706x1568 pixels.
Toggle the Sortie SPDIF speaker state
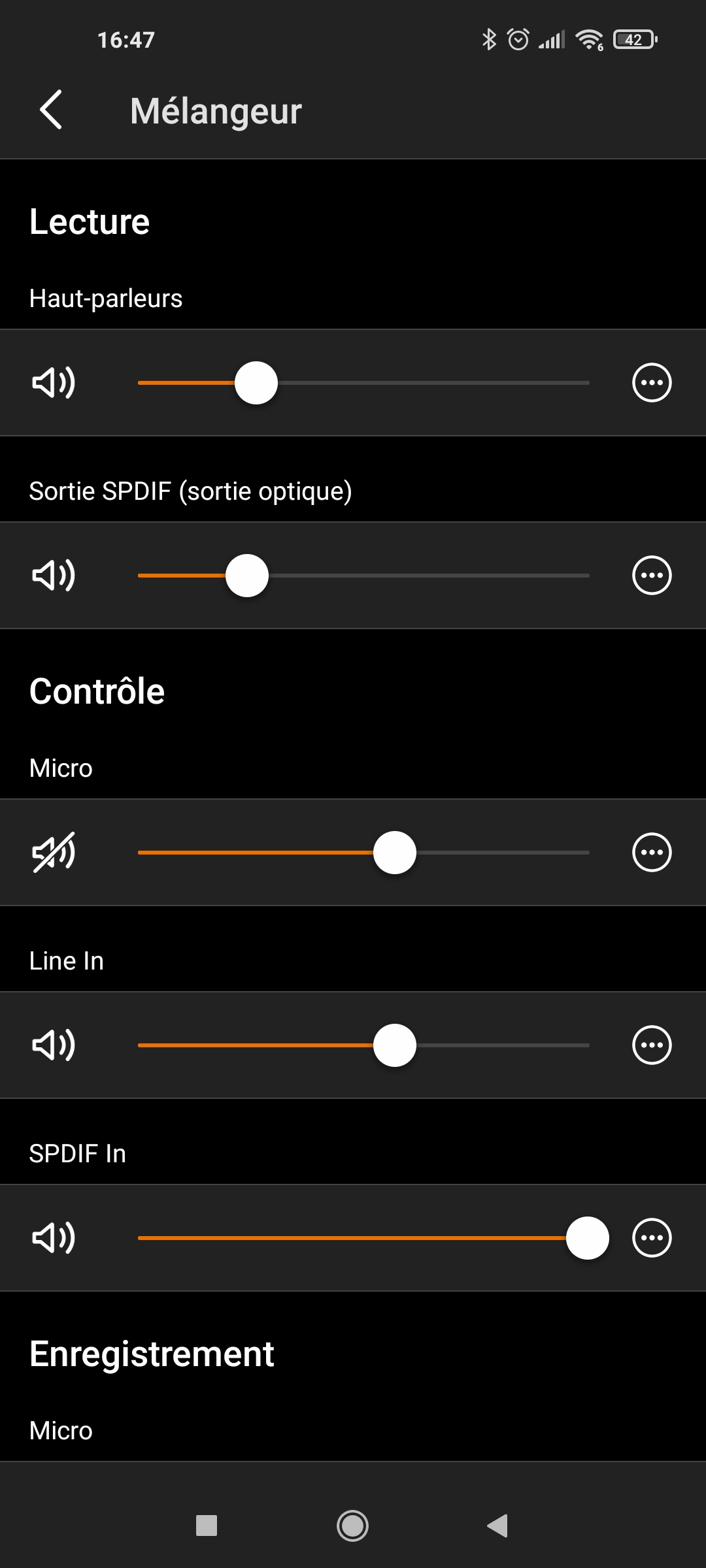[54, 575]
